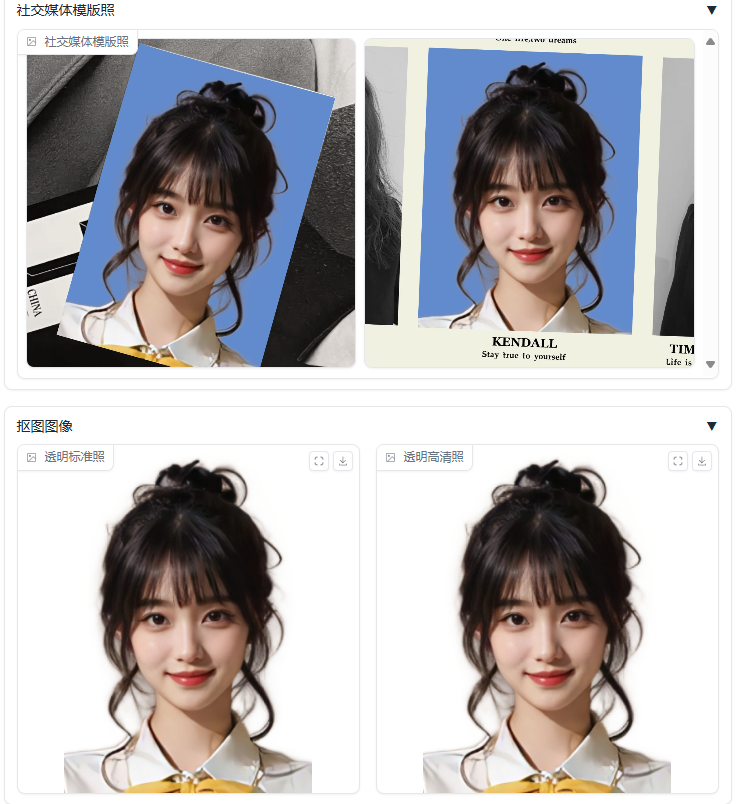Open the KENDALL template photo
745x804 pixels.
click(x=529, y=203)
